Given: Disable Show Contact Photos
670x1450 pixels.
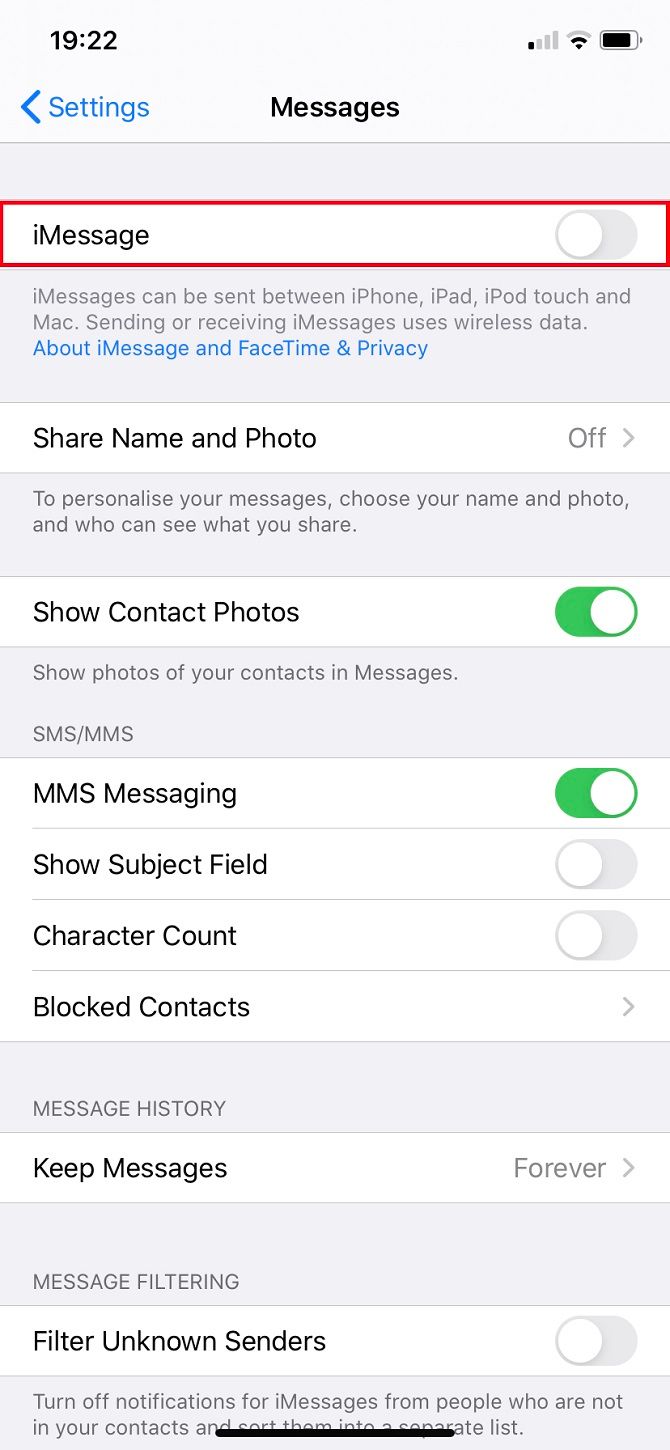Looking at the screenshot, I should click(596, 612).
